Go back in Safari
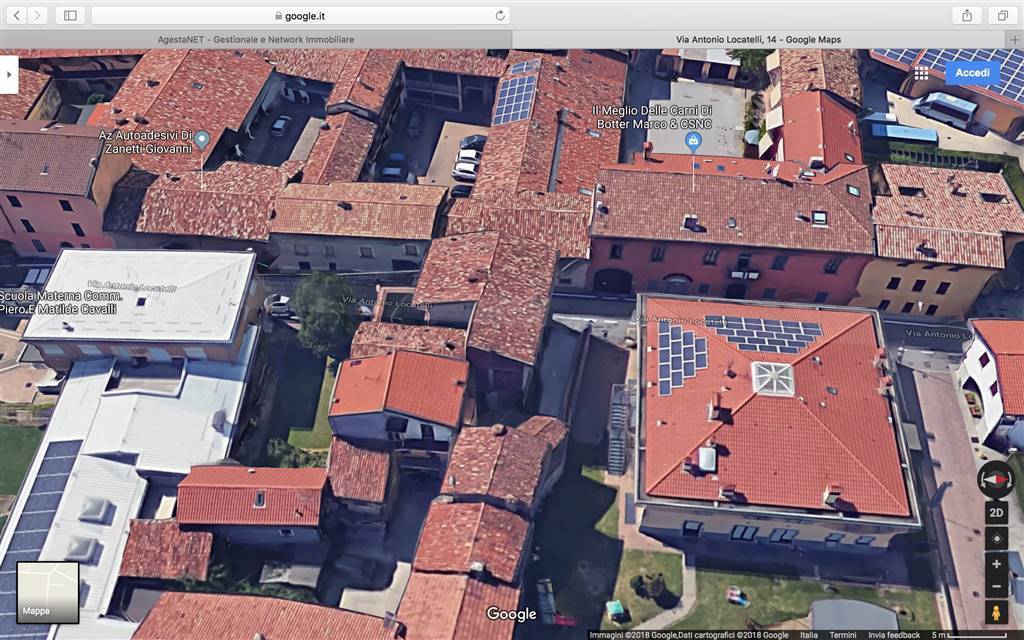The image size is (1024, 640). click(15, 15)
